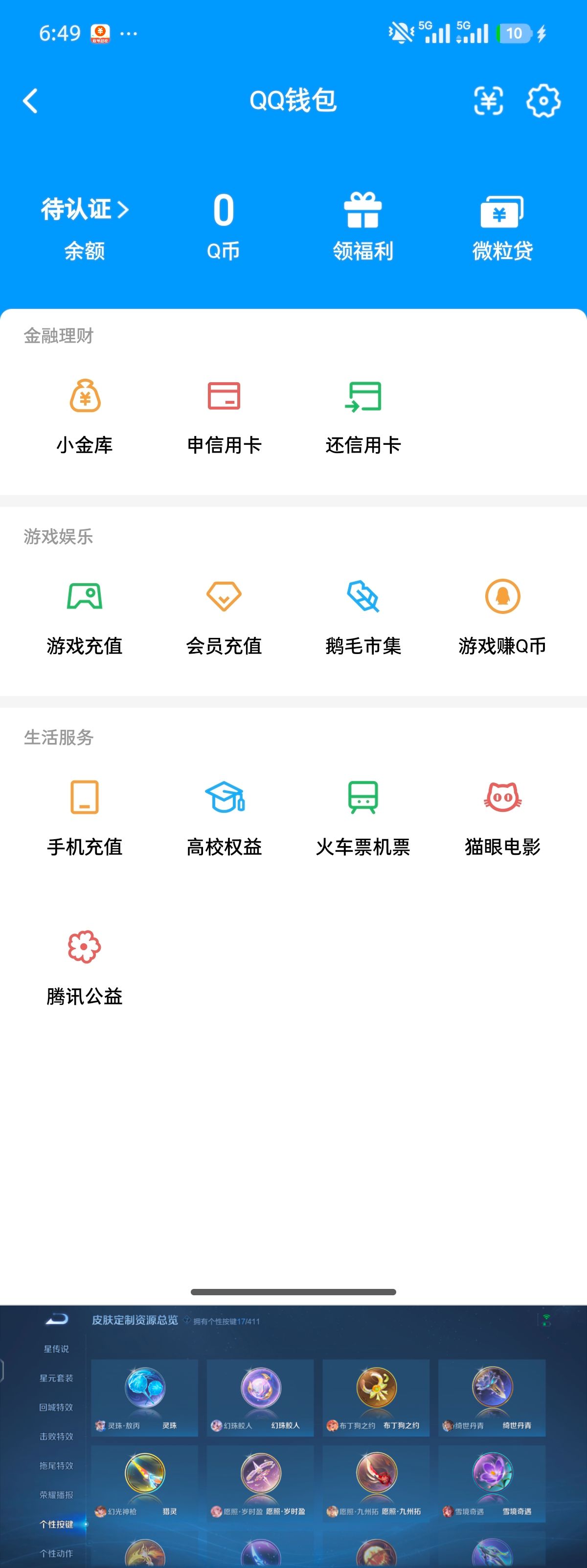Select 高校权益
The height and width of the screenshot is (1568, 587).
click(224, 818)
